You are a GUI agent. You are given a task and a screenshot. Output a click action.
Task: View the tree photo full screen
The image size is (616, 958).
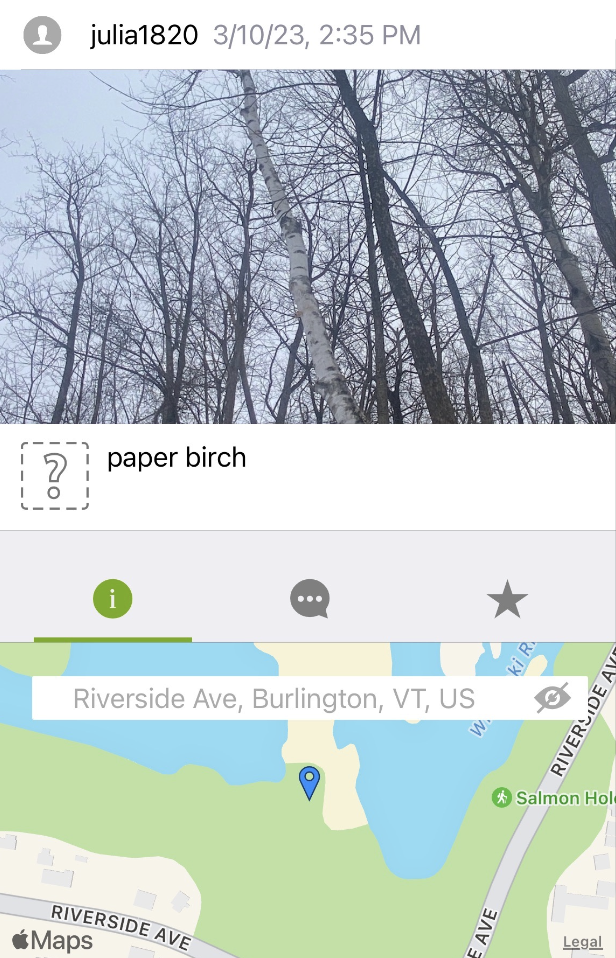click(x=308, y=246)
